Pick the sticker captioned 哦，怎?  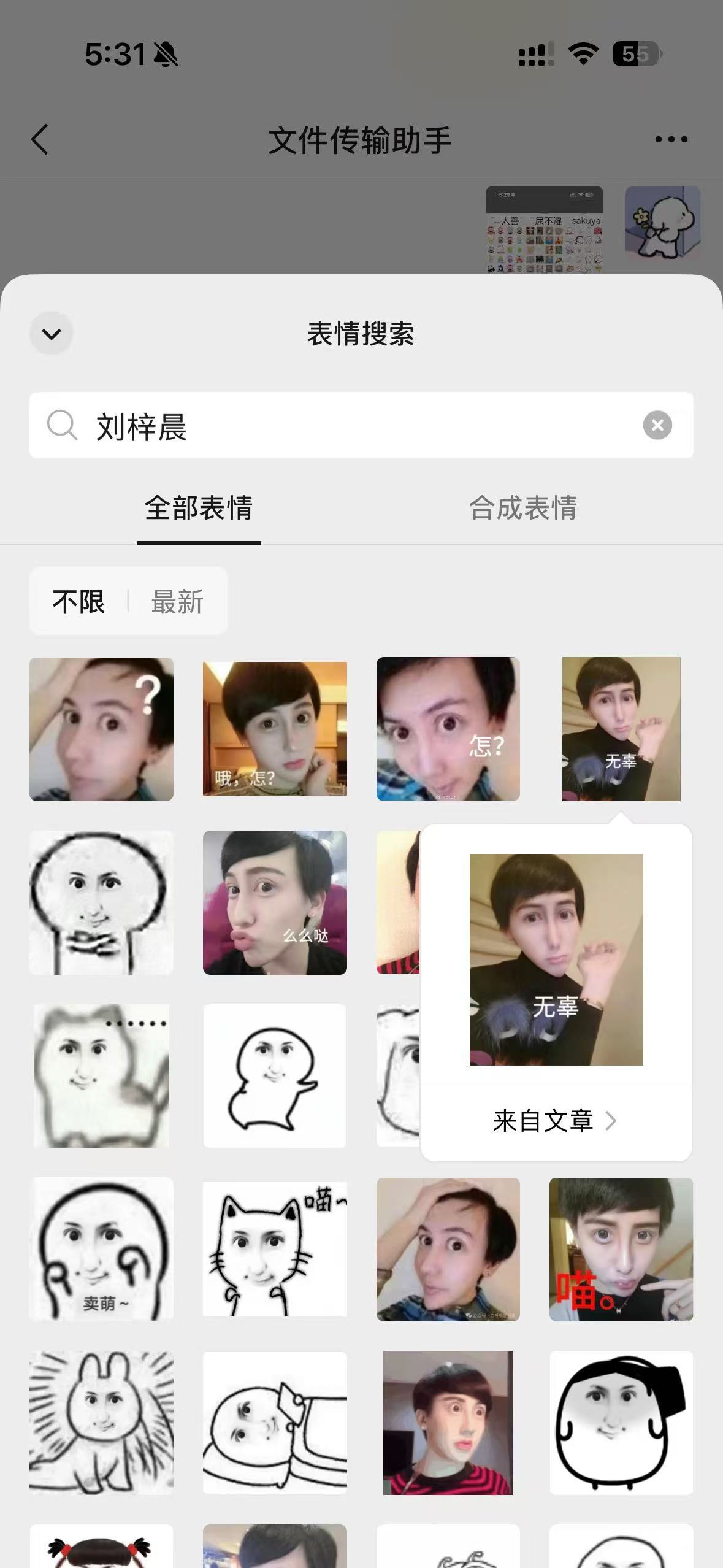pos(275,729)
